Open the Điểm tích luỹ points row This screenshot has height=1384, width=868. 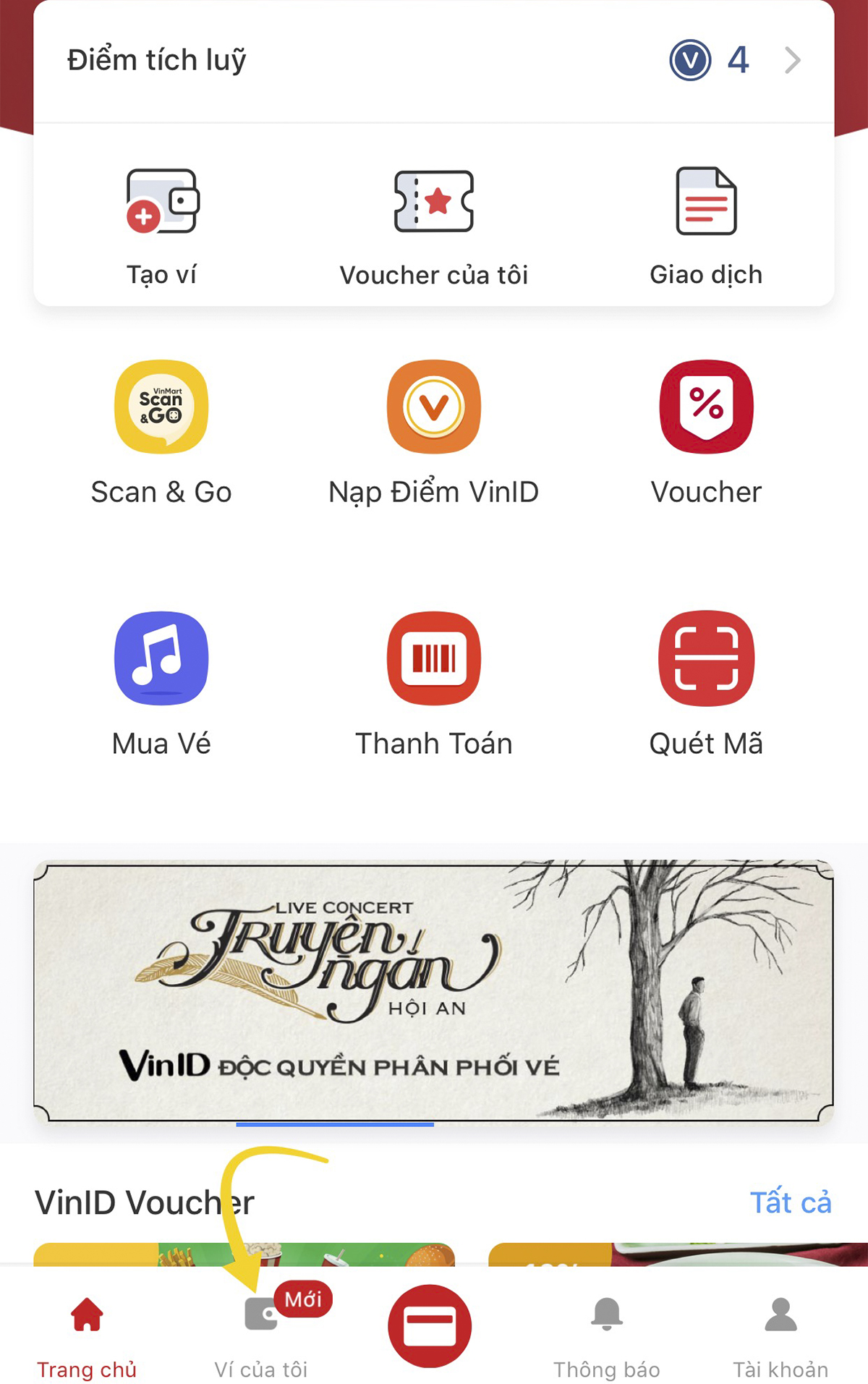(x=434, y=61)
